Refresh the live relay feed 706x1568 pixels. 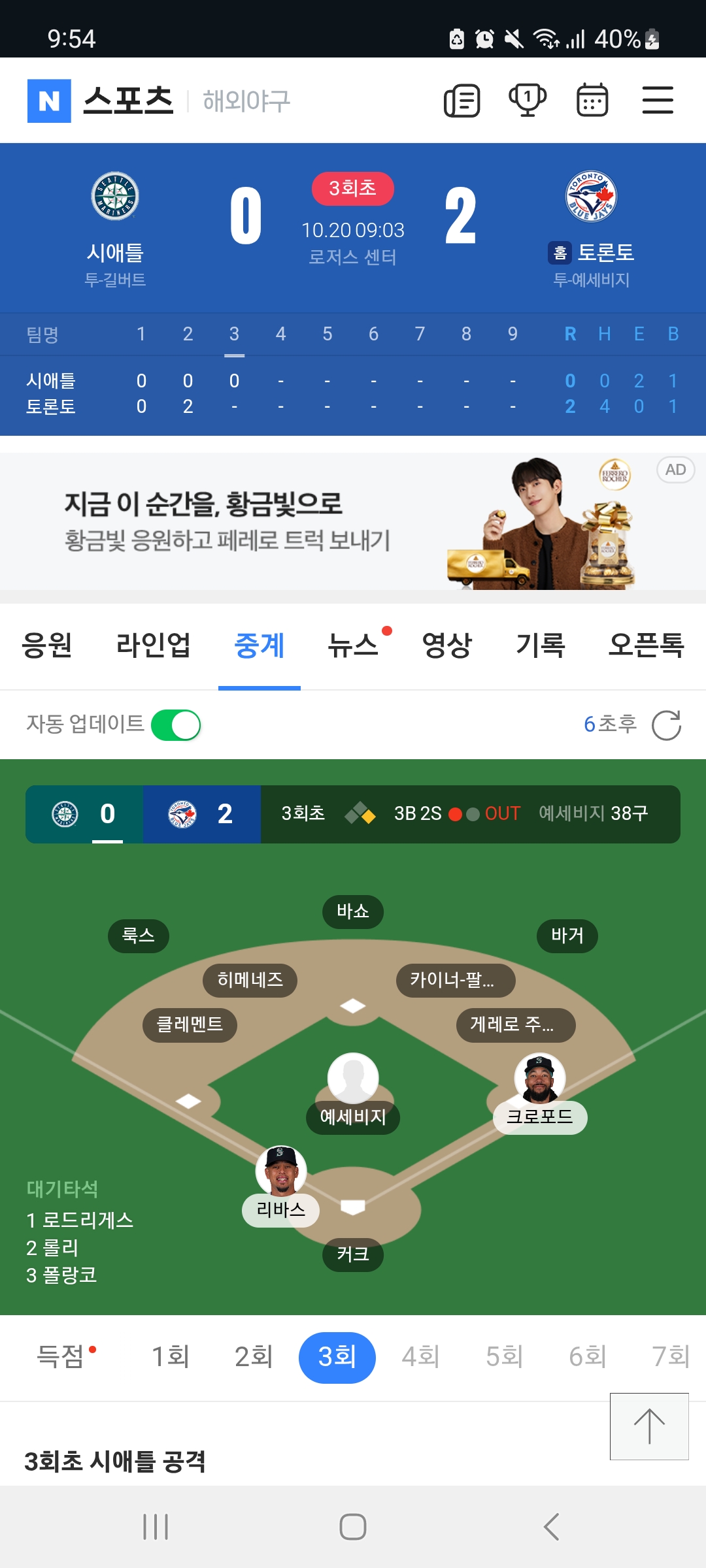coord(666,725)
